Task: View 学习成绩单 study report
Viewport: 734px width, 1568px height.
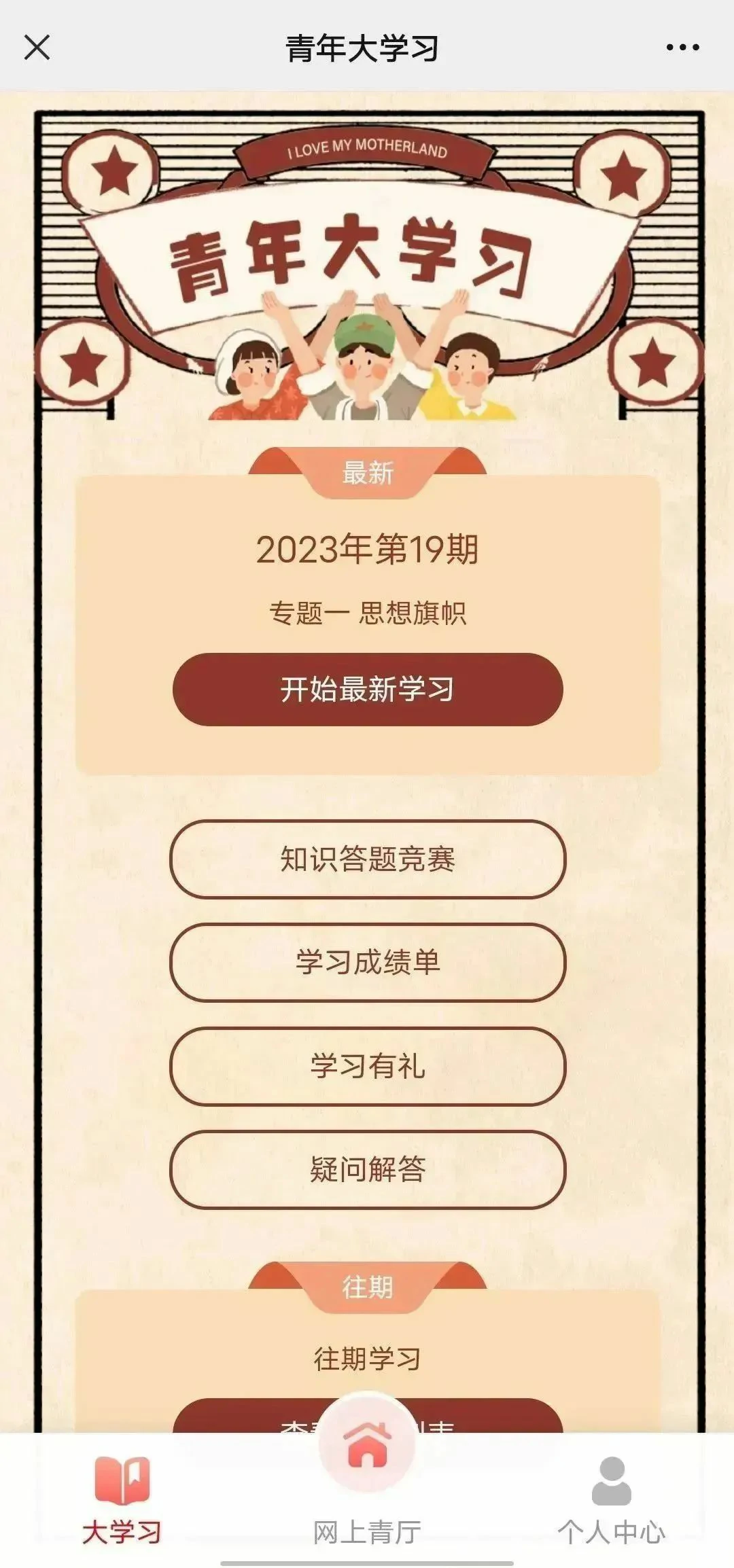Action: pos(367,962)
